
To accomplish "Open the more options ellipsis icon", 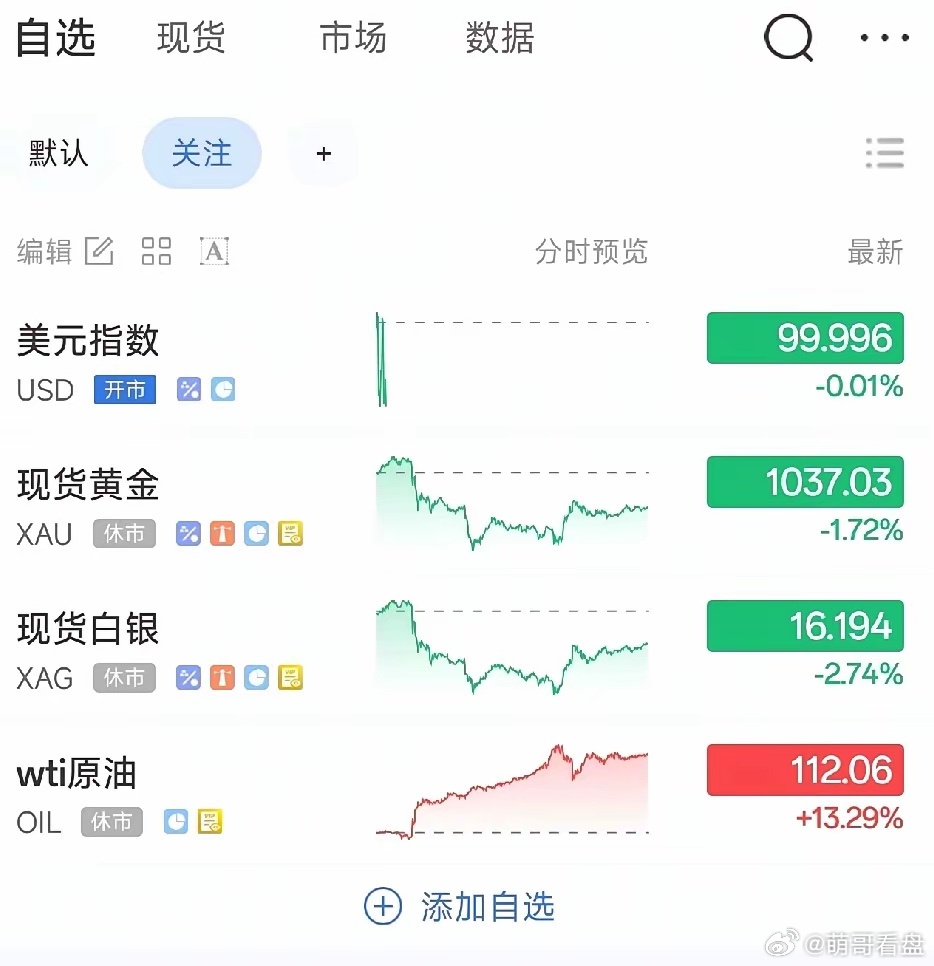I will pyautogui.click(x=884, y=39).
